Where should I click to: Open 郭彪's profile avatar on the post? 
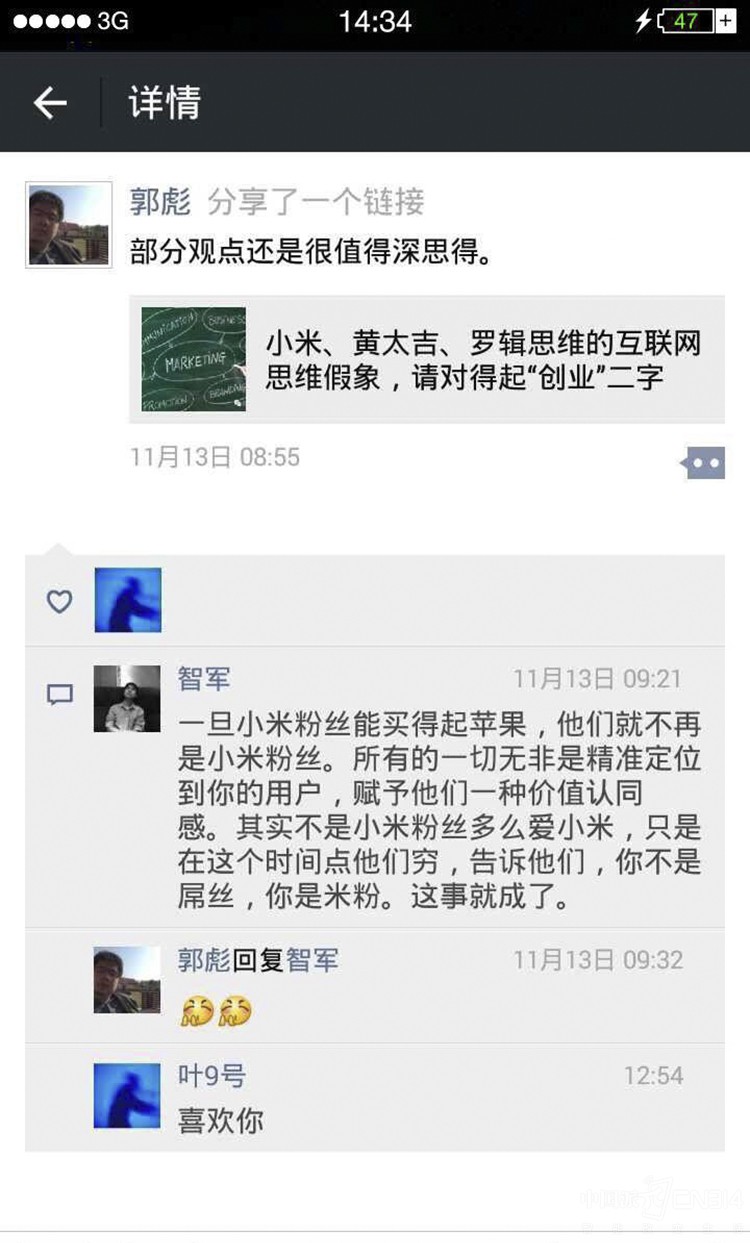pos(68,224)
